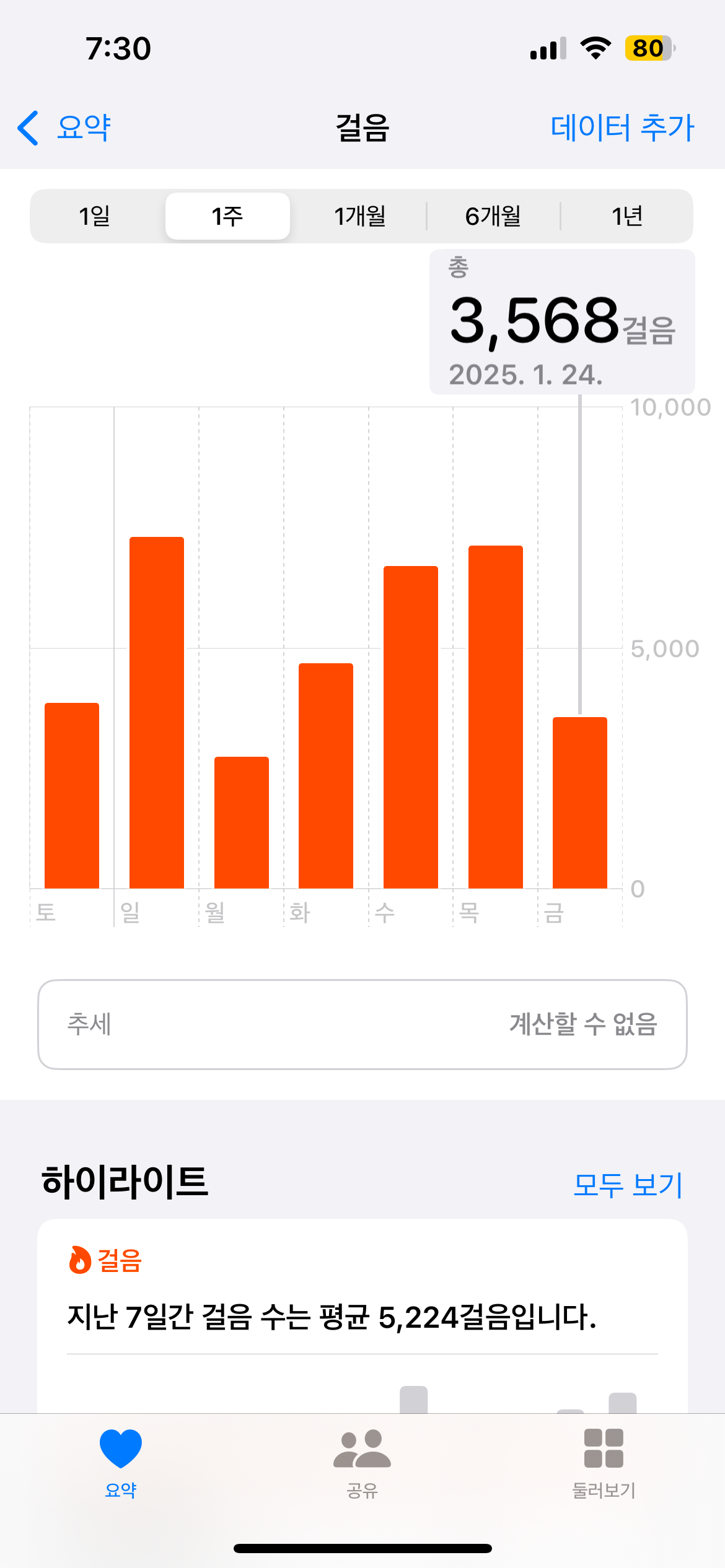This screenshot has height=1568, width=725.
Task: Select the 수 bar in chart
Action: (x=411, y=727)
